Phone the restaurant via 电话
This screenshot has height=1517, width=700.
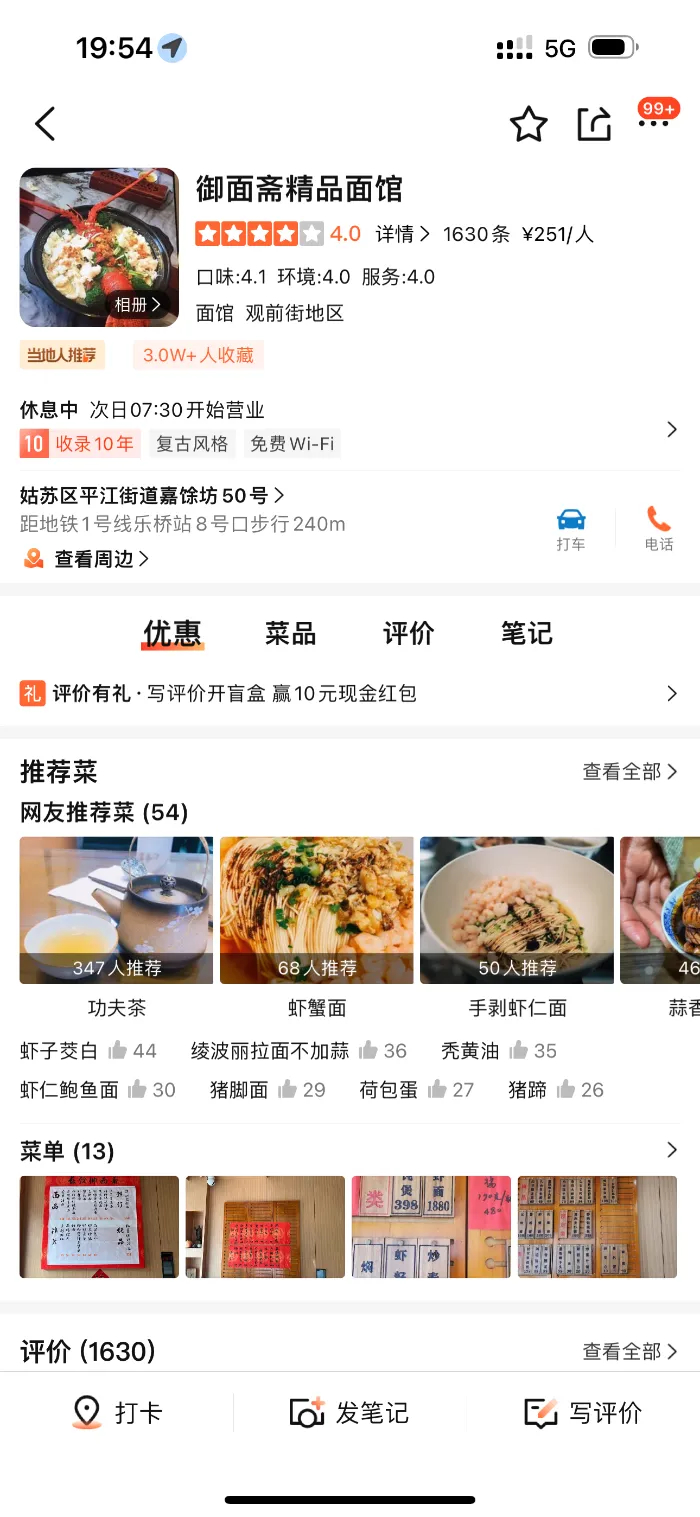coord(659,529)
